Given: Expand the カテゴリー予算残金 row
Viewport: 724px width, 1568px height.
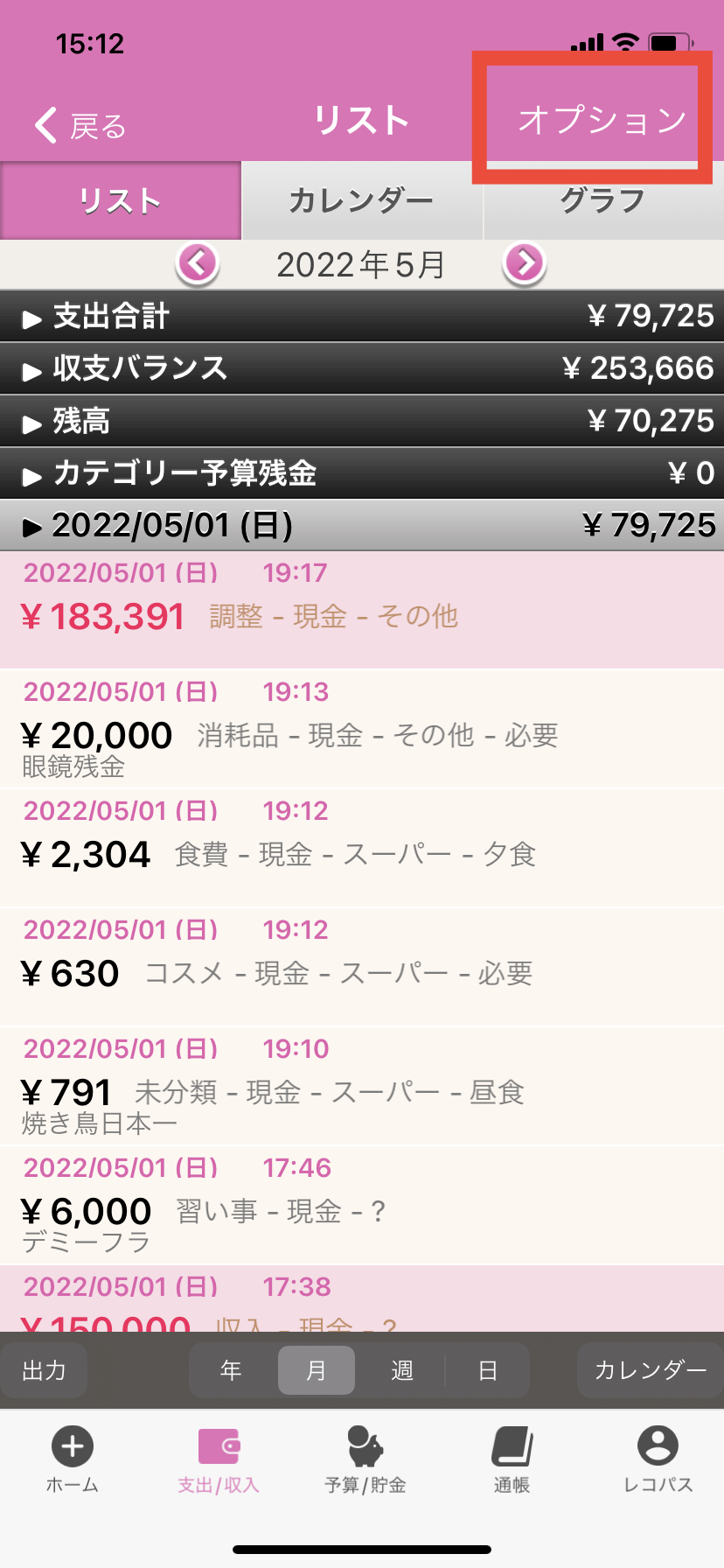Looking at the screenshot, I should pos(362,474).
